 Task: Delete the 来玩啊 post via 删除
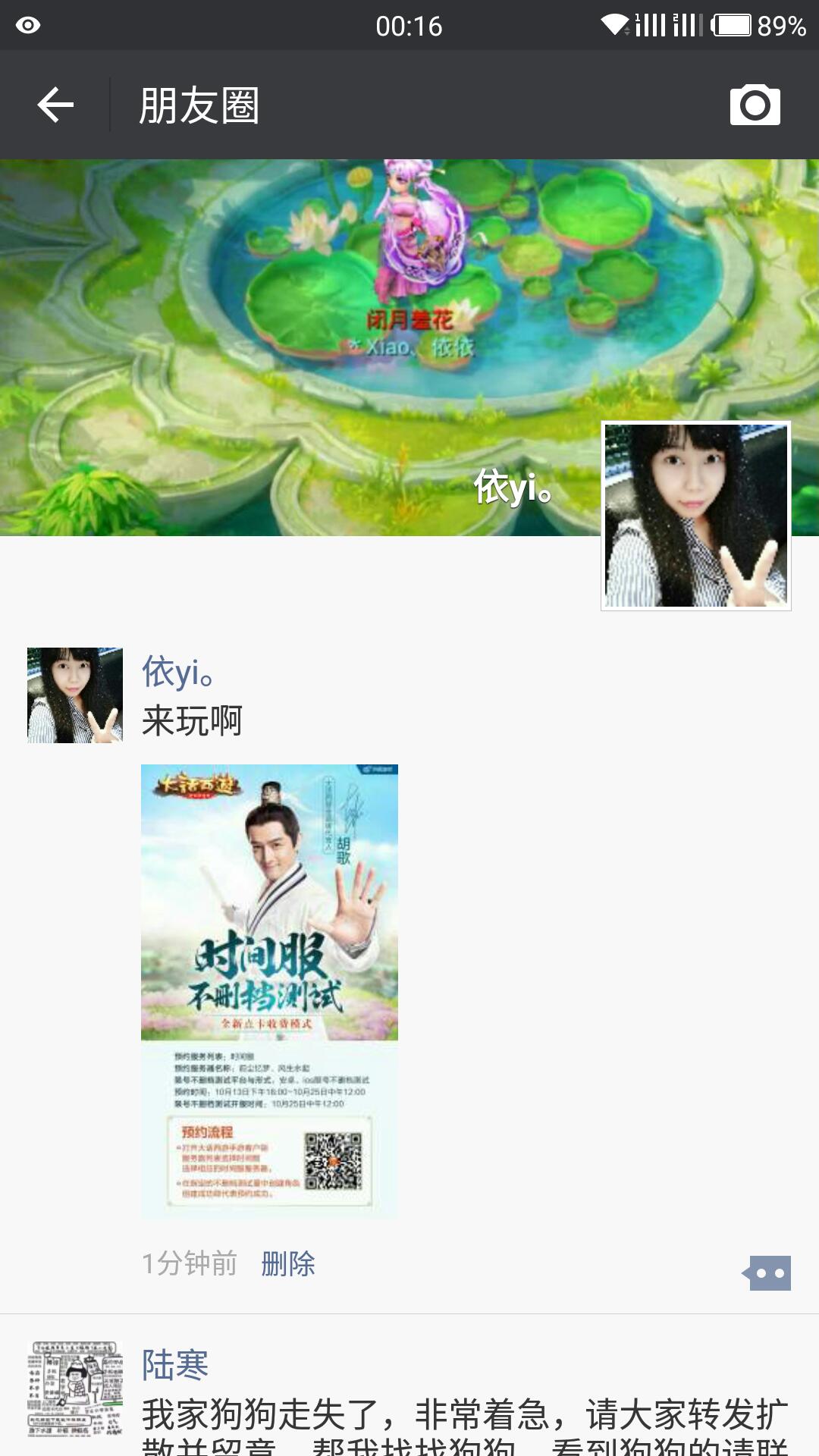(287, 1263)
